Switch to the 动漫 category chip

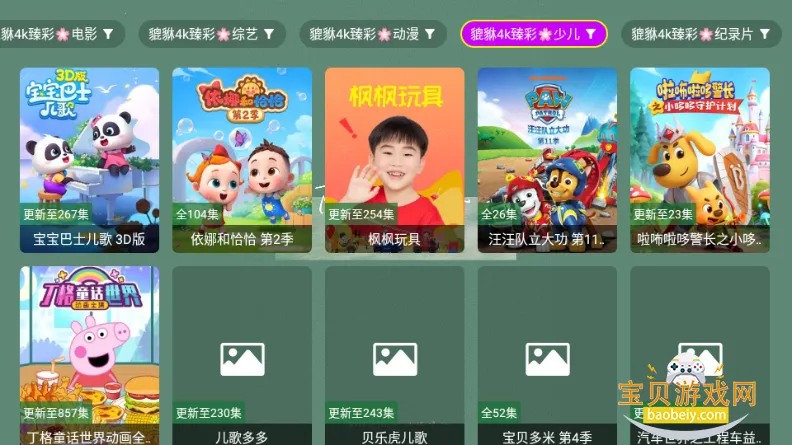pos(372,34)
